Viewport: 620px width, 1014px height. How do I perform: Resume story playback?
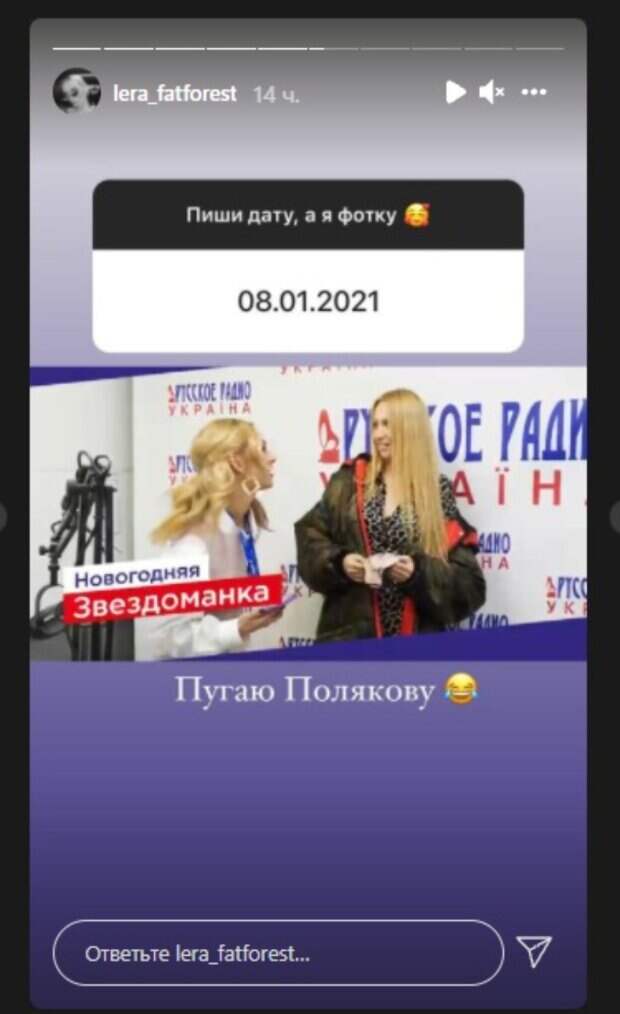(x=455, y=93)
